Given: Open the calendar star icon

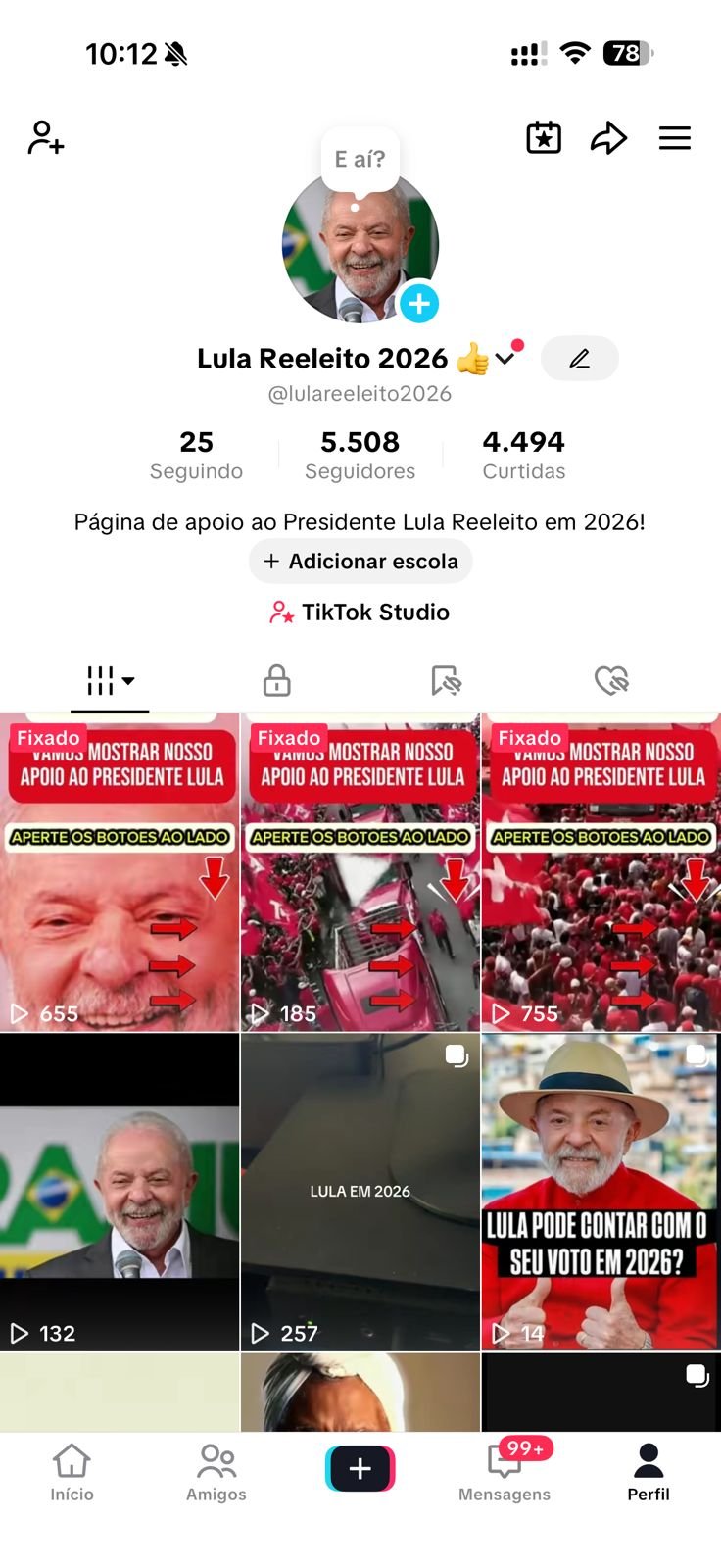Looking at the screenshot, I should (544, 138).
